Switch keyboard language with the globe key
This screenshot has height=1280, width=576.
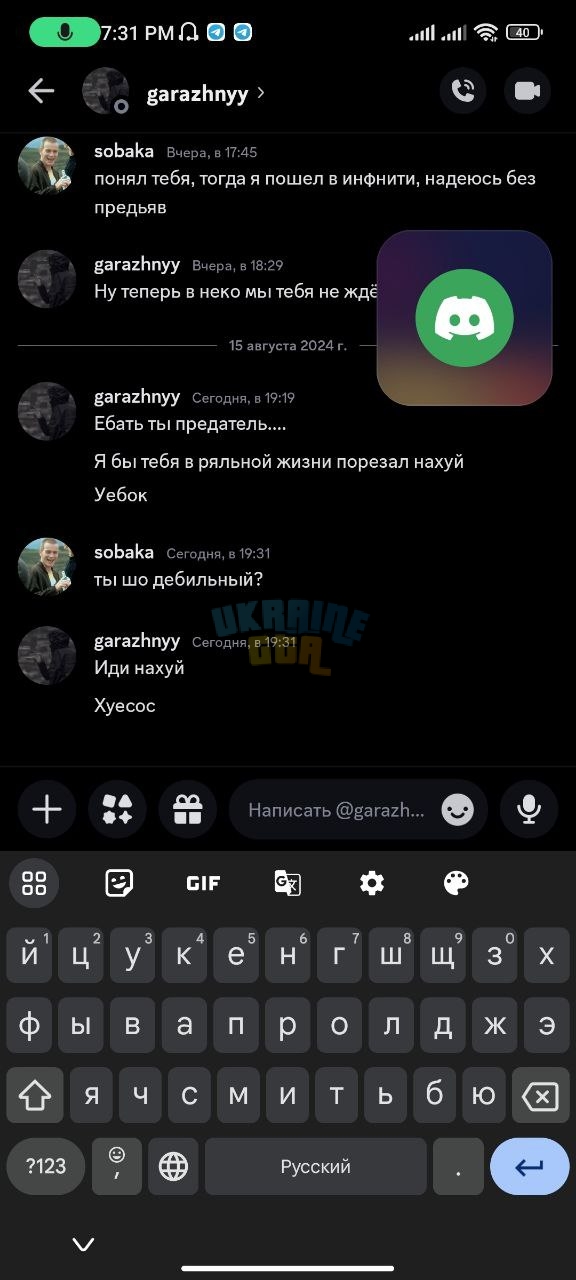click(174, 1166)
